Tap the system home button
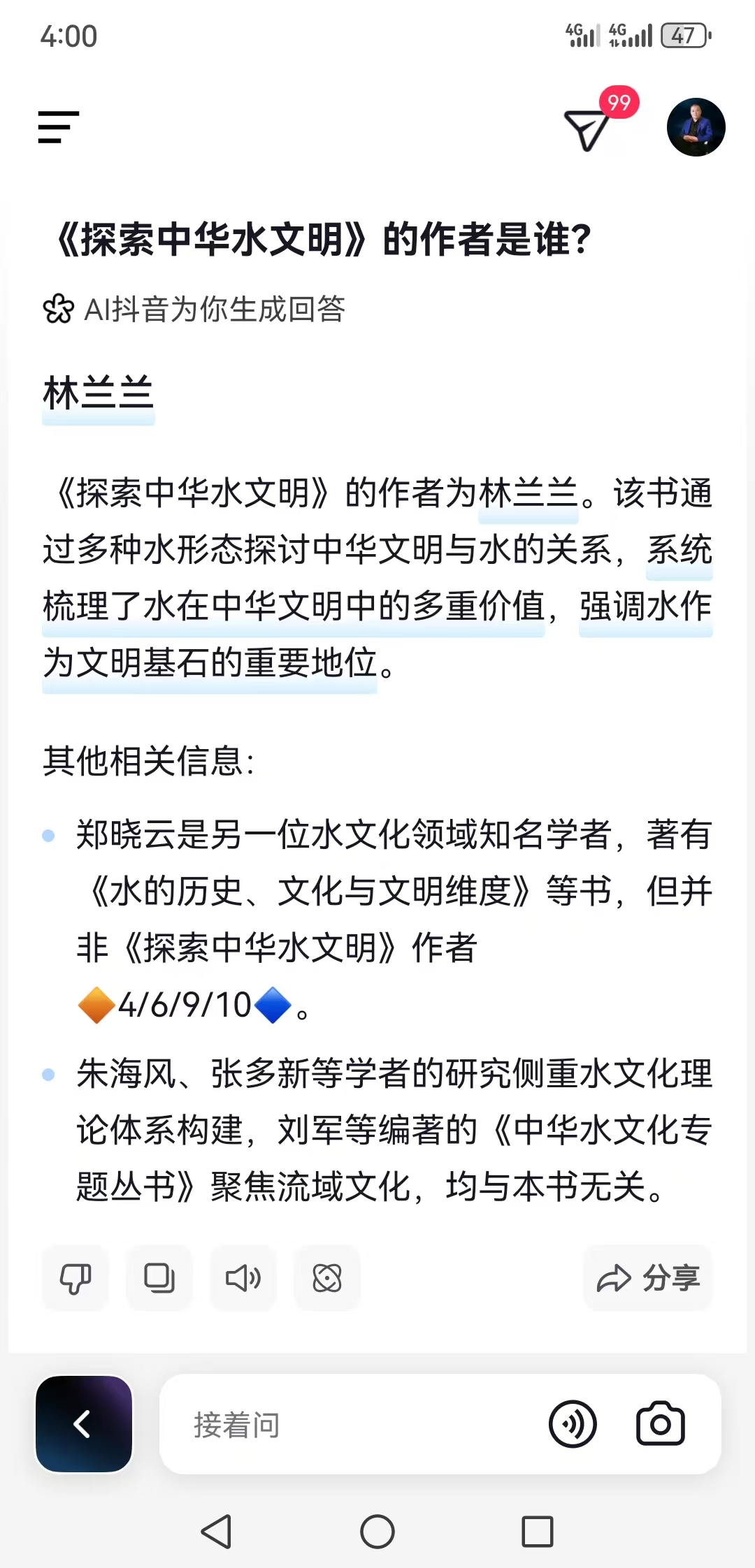This screenshot has height=1568, width=755. pos(377,1532)
